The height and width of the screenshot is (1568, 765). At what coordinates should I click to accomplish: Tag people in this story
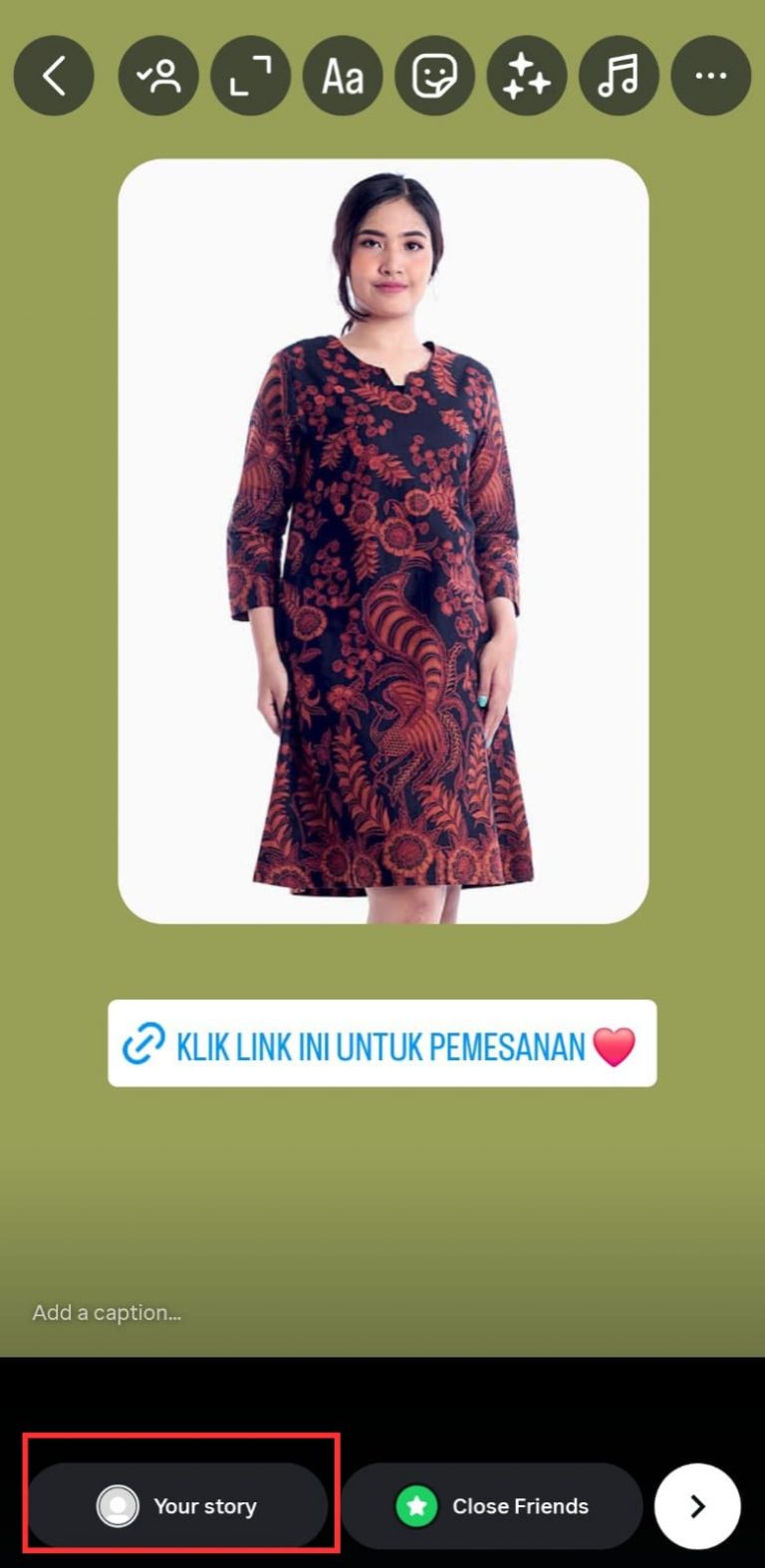click(x=158, y=76)
